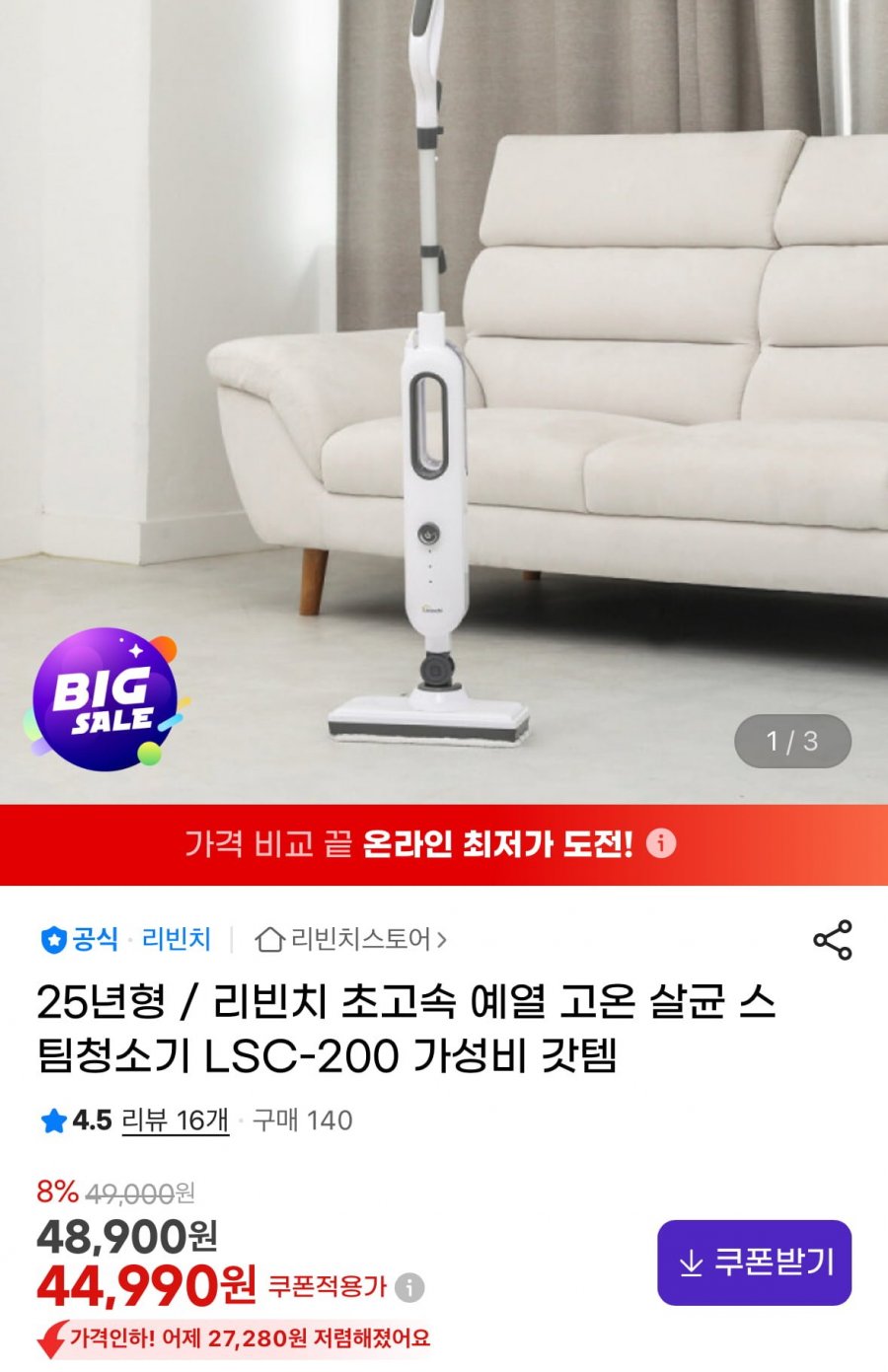Tap the 쿠폰받기 coupon button
The width and height of the screenshot is (888, 1372).
[x=754, y=1263]
